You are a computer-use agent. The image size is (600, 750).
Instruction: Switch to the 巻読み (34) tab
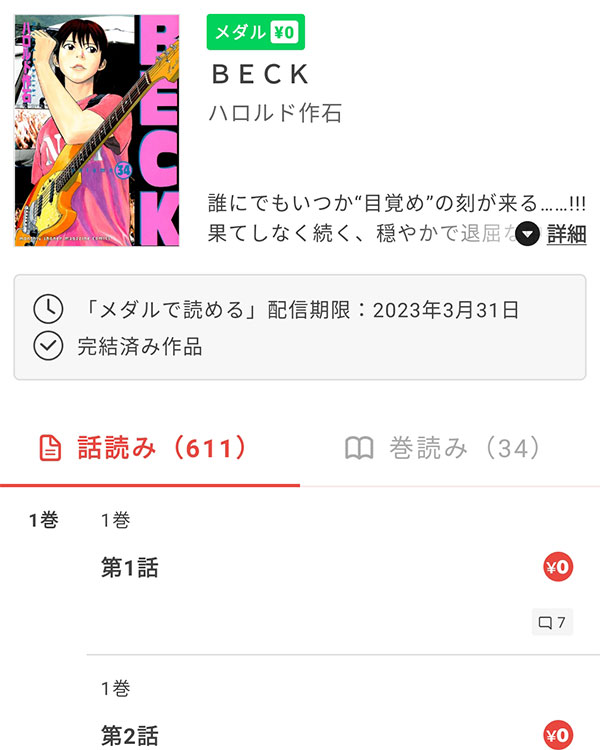pos(444,448)
